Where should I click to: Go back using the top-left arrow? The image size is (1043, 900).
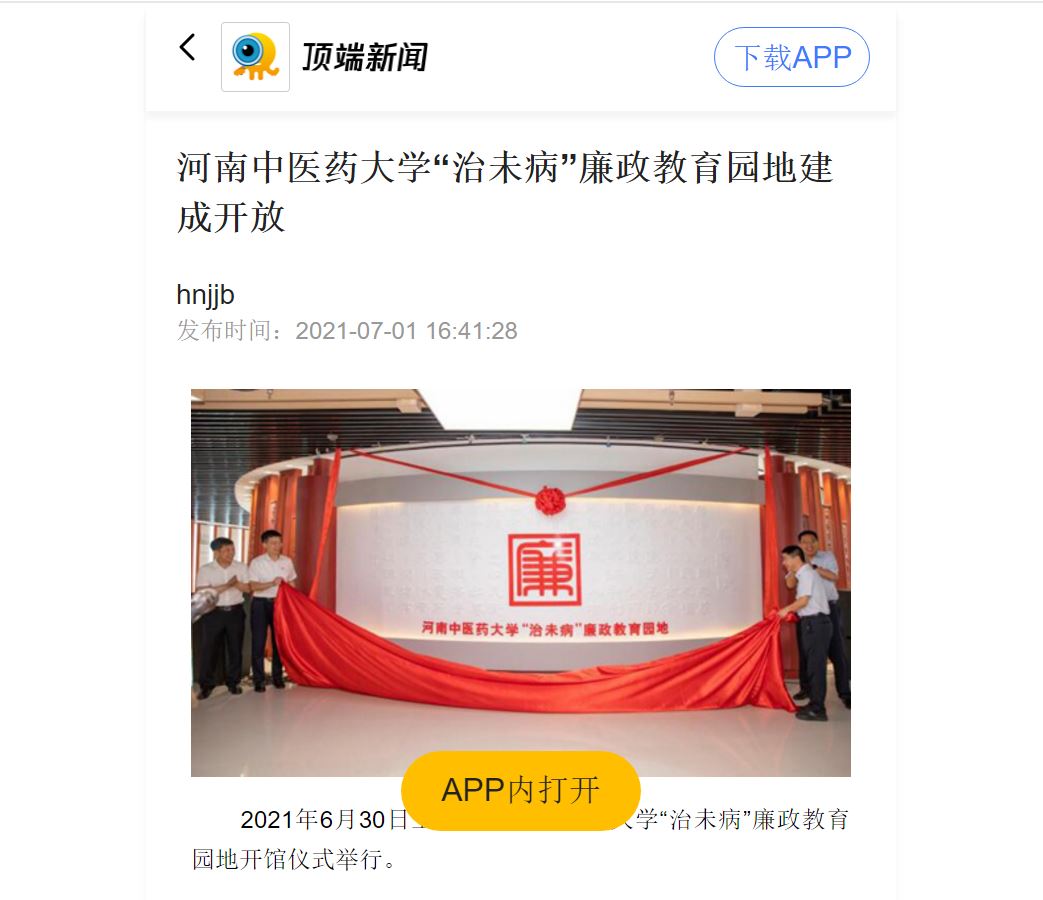(187, 48)
